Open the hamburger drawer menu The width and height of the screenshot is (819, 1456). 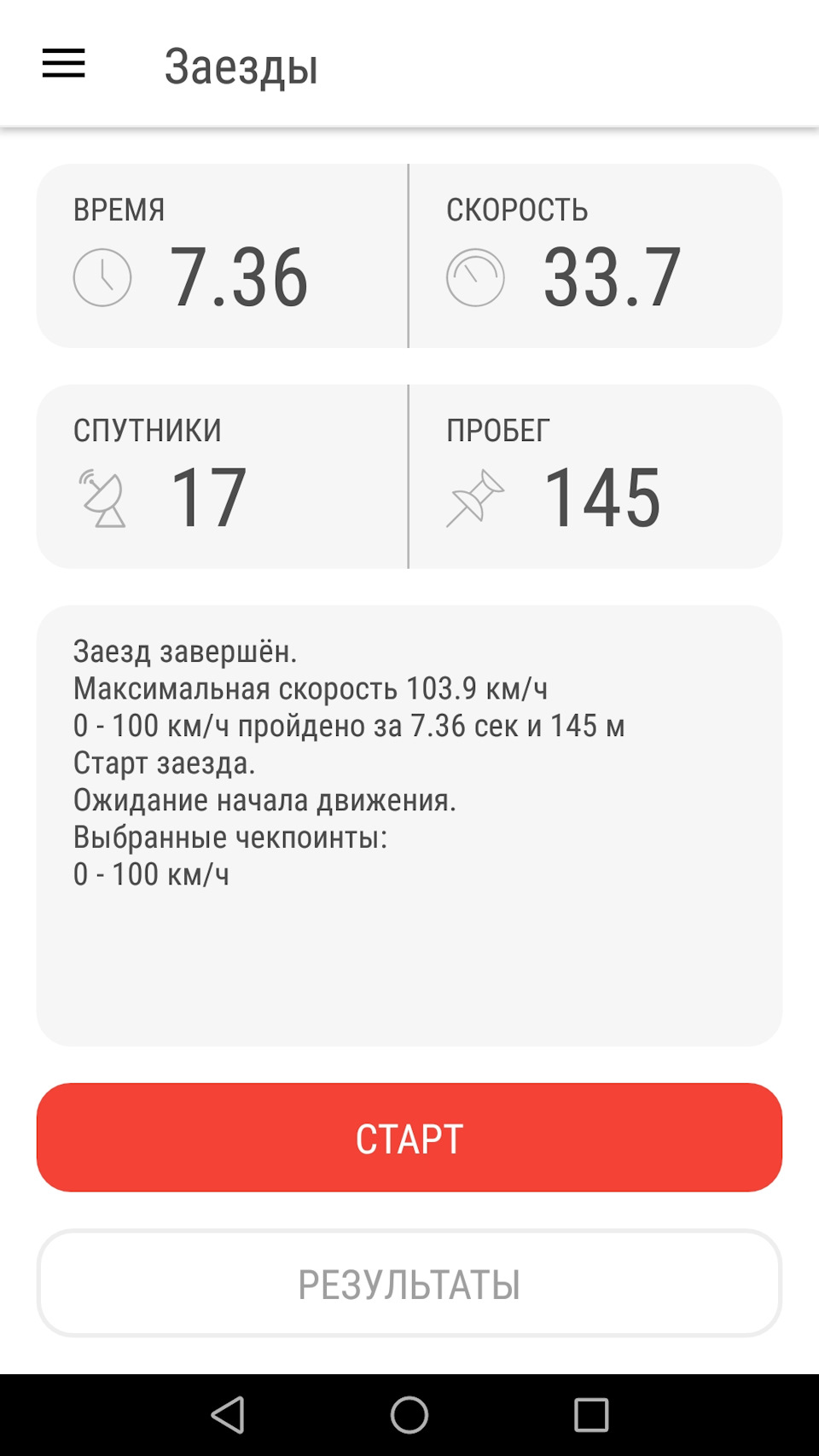click(x=64, y=64)
